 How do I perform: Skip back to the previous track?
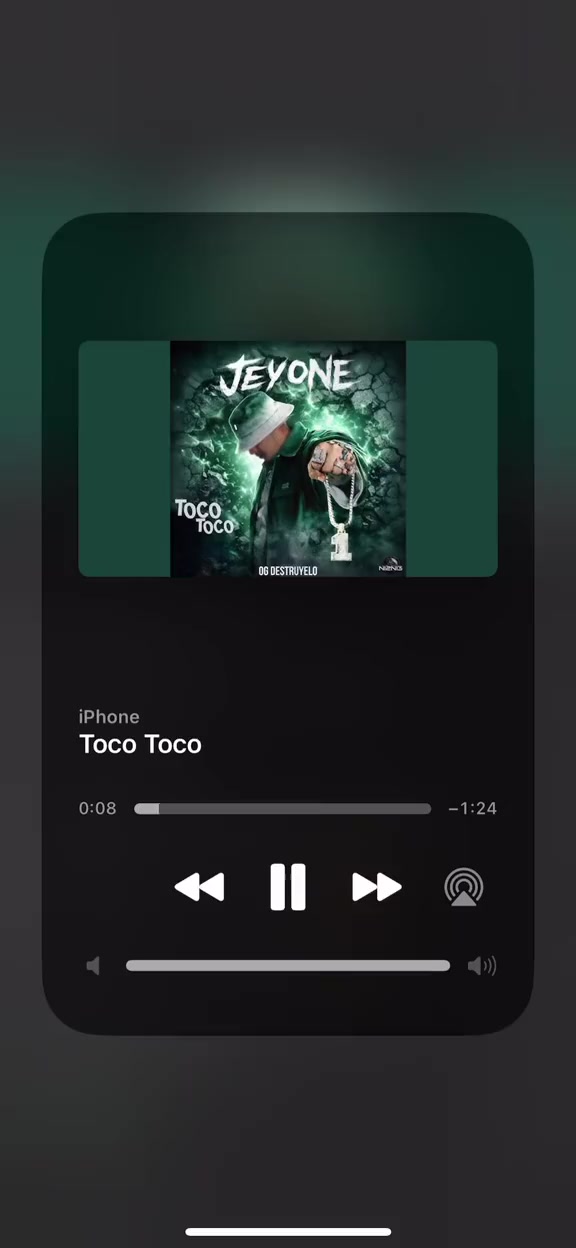(199, 887)
